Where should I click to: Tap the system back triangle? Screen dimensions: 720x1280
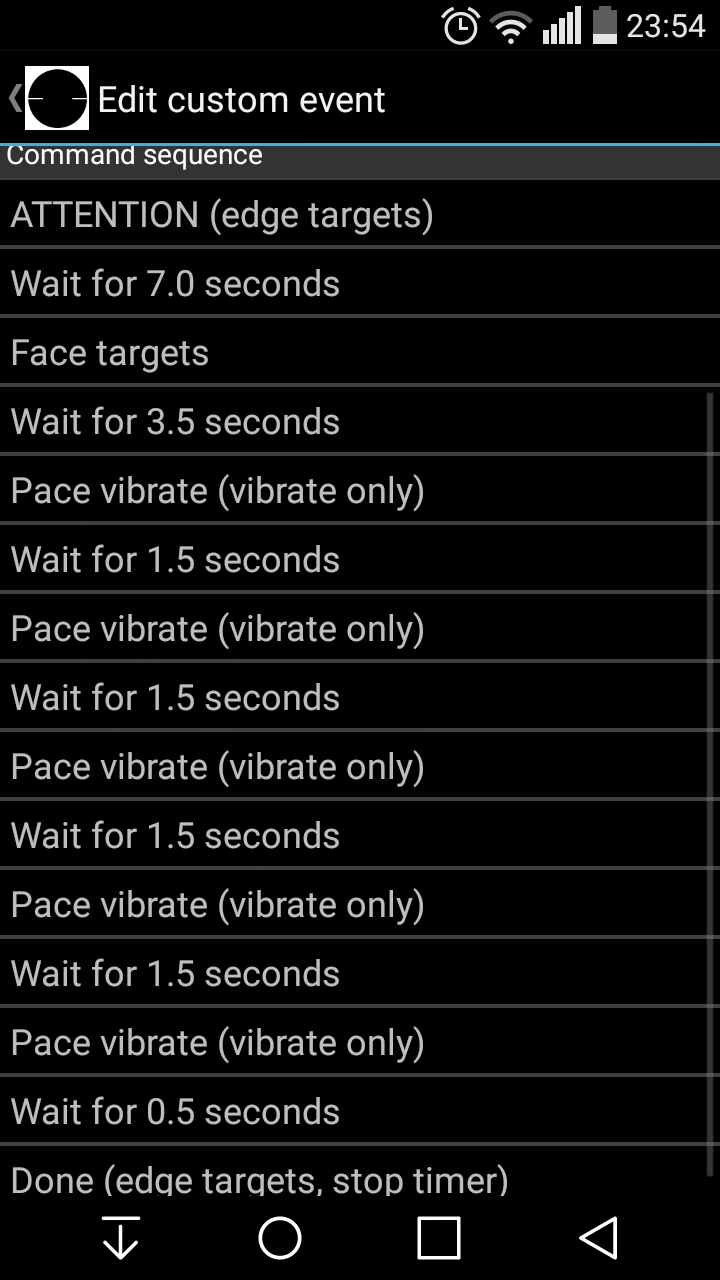point(598,1238)
